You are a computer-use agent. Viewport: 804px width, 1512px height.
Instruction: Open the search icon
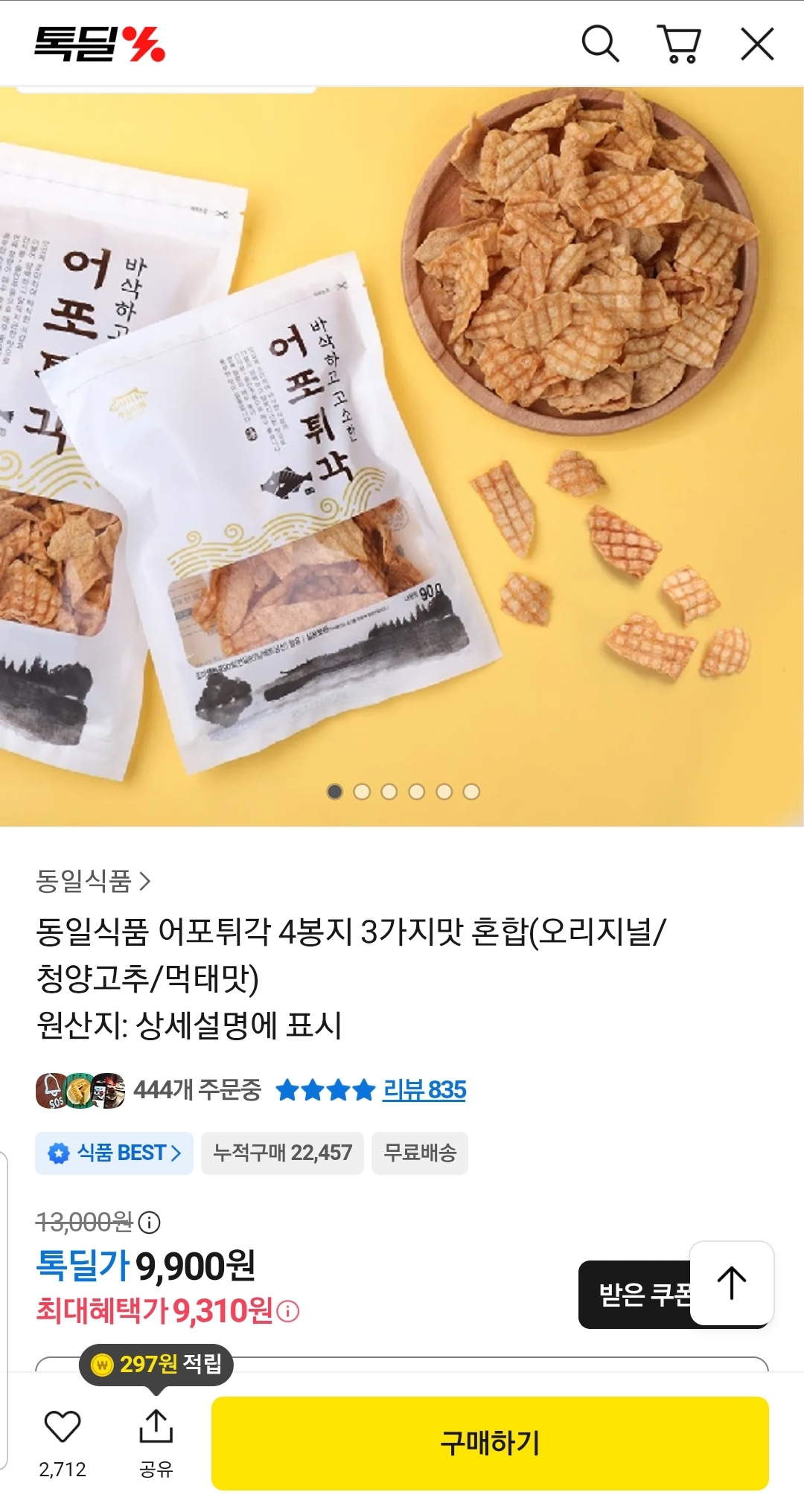600,44
